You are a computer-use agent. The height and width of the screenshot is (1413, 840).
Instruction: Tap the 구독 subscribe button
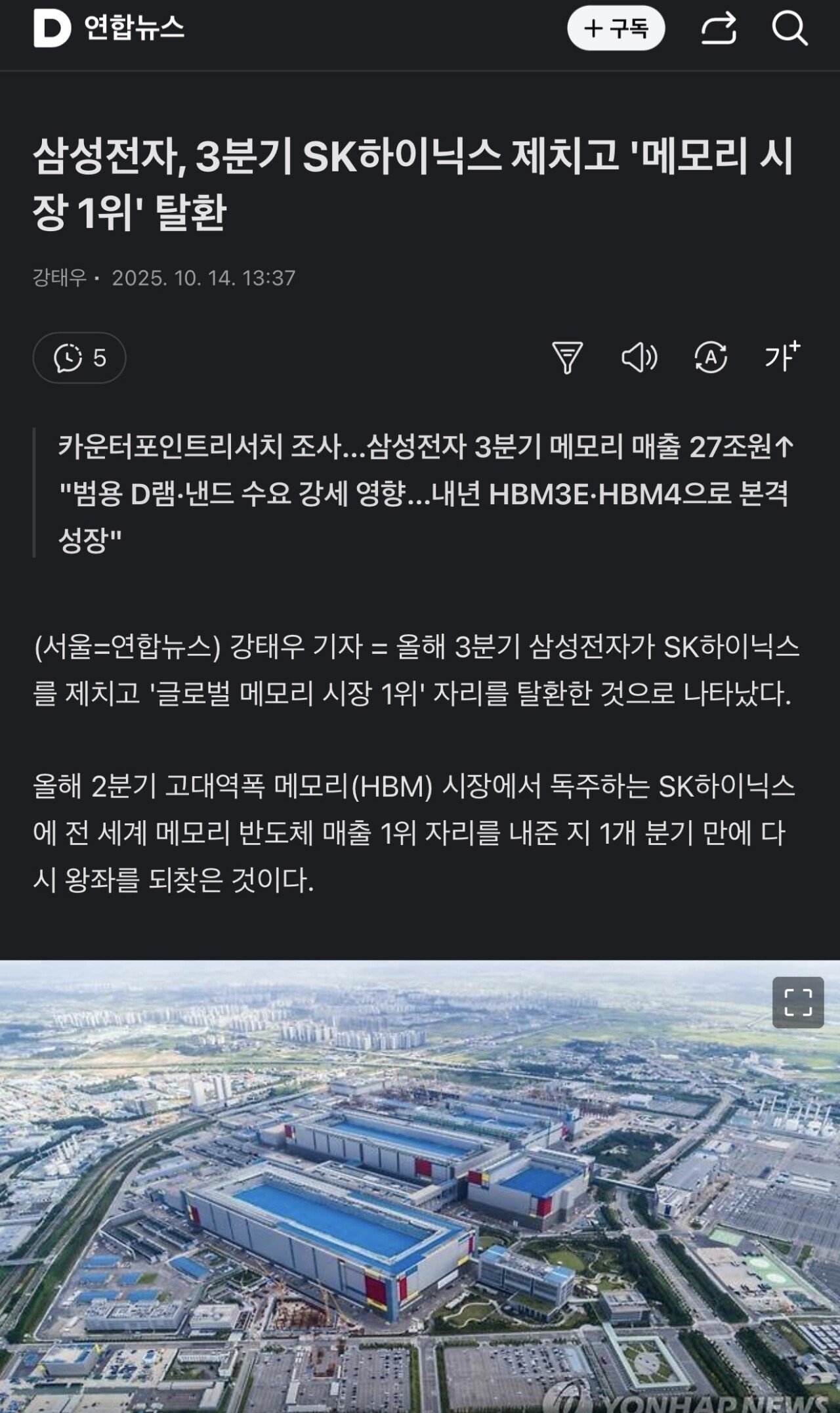pos(616,29)
